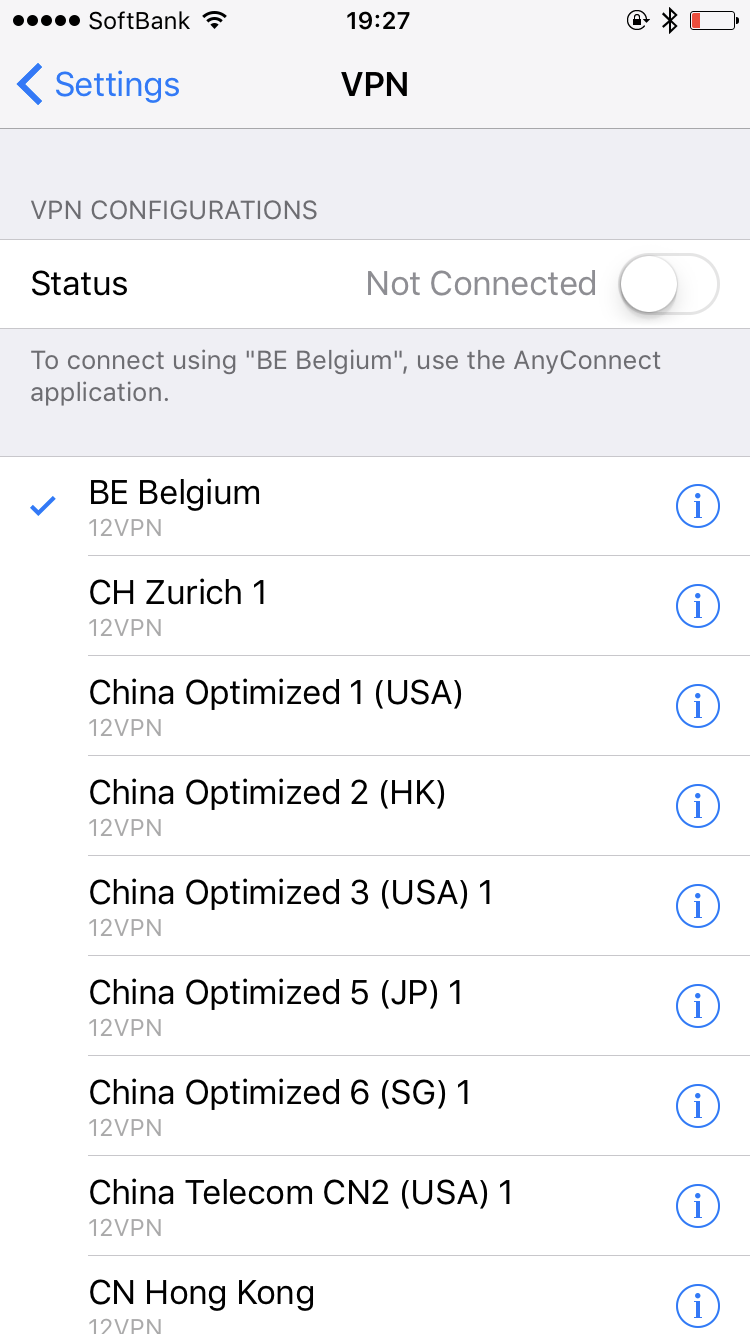Show info for China Optimized 2 (HK)
750x1334 pixels.
click(698, 806)
